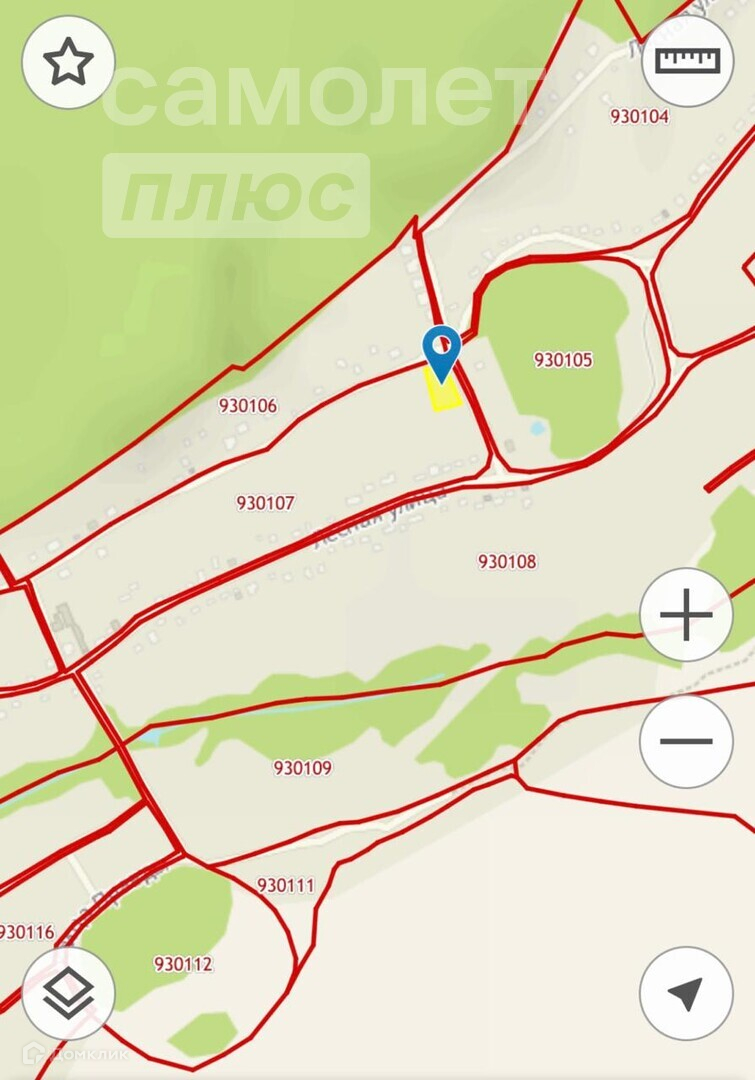This screenshot has width=755, height=1080.
Task: Center map on my current location
Action: click(x=686, y=993)
